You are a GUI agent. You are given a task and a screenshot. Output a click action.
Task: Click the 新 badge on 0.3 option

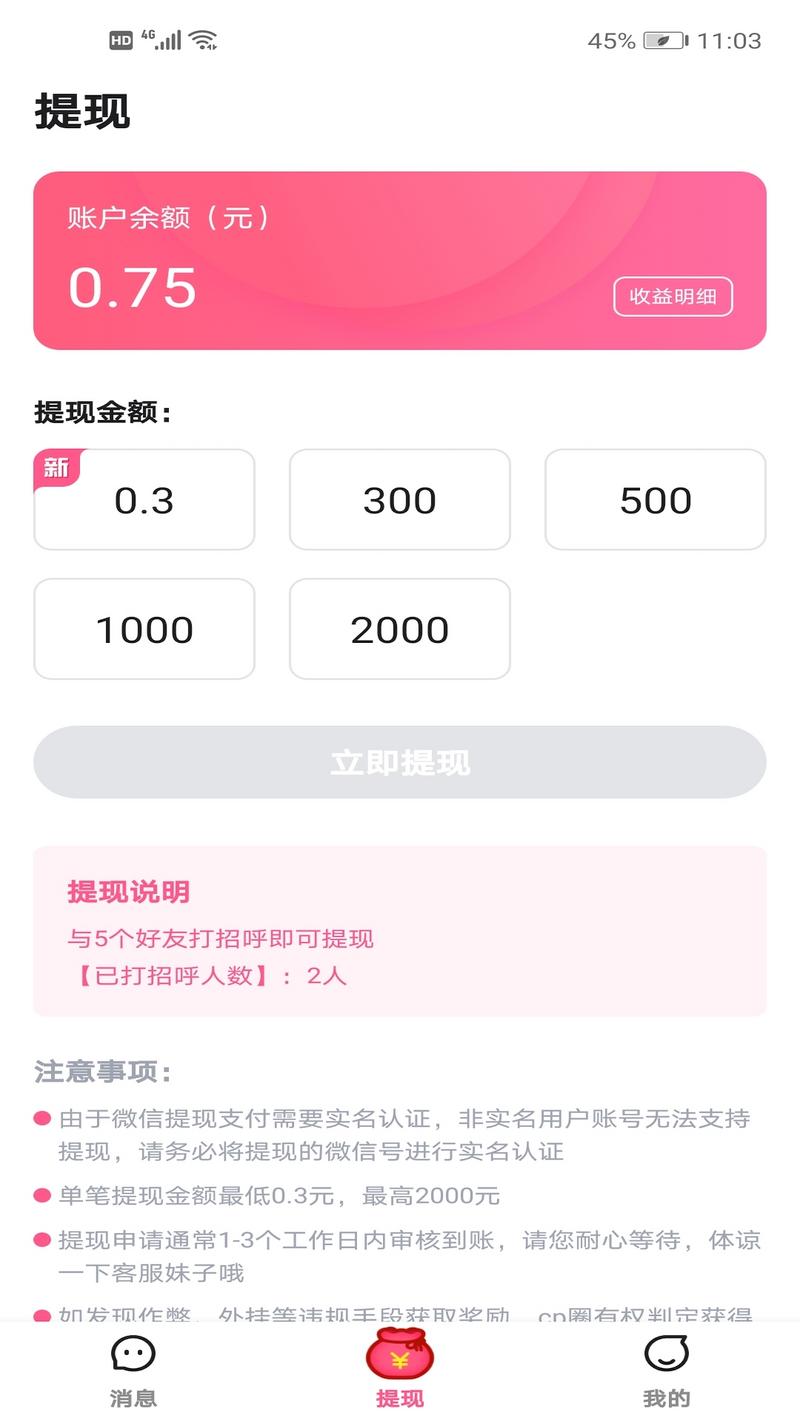click(x=55, y=467)
